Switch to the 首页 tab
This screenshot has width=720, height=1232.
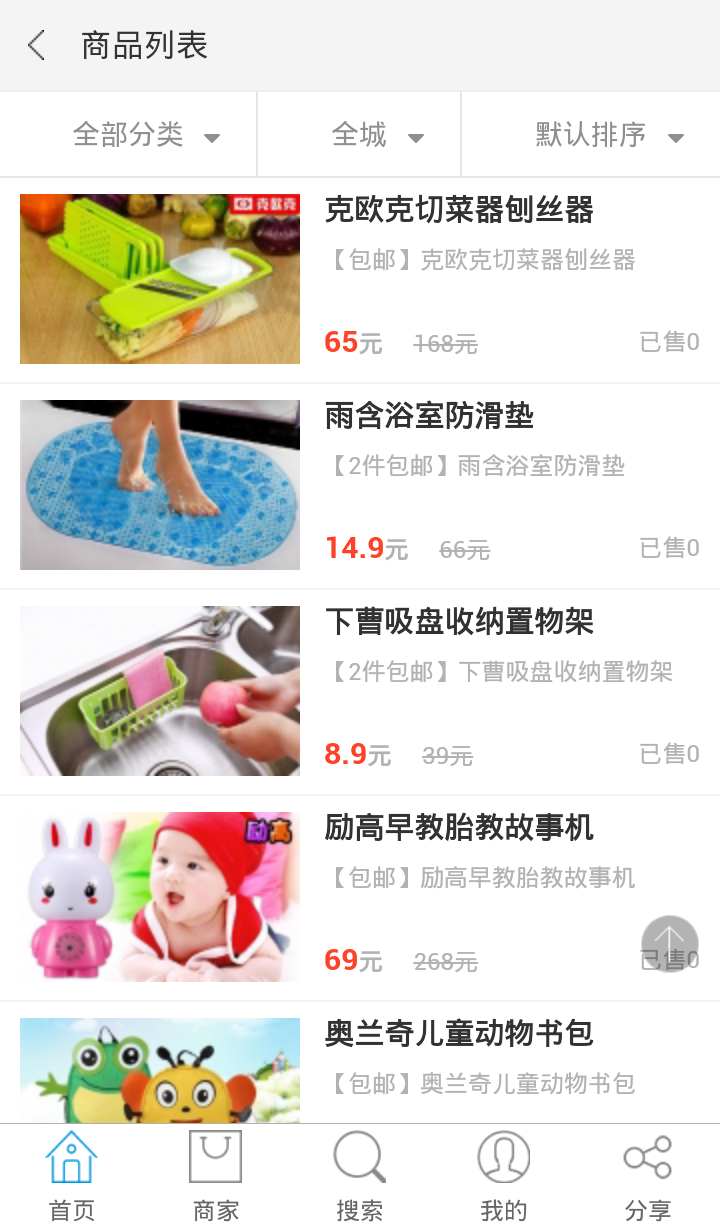point(72,1177)
